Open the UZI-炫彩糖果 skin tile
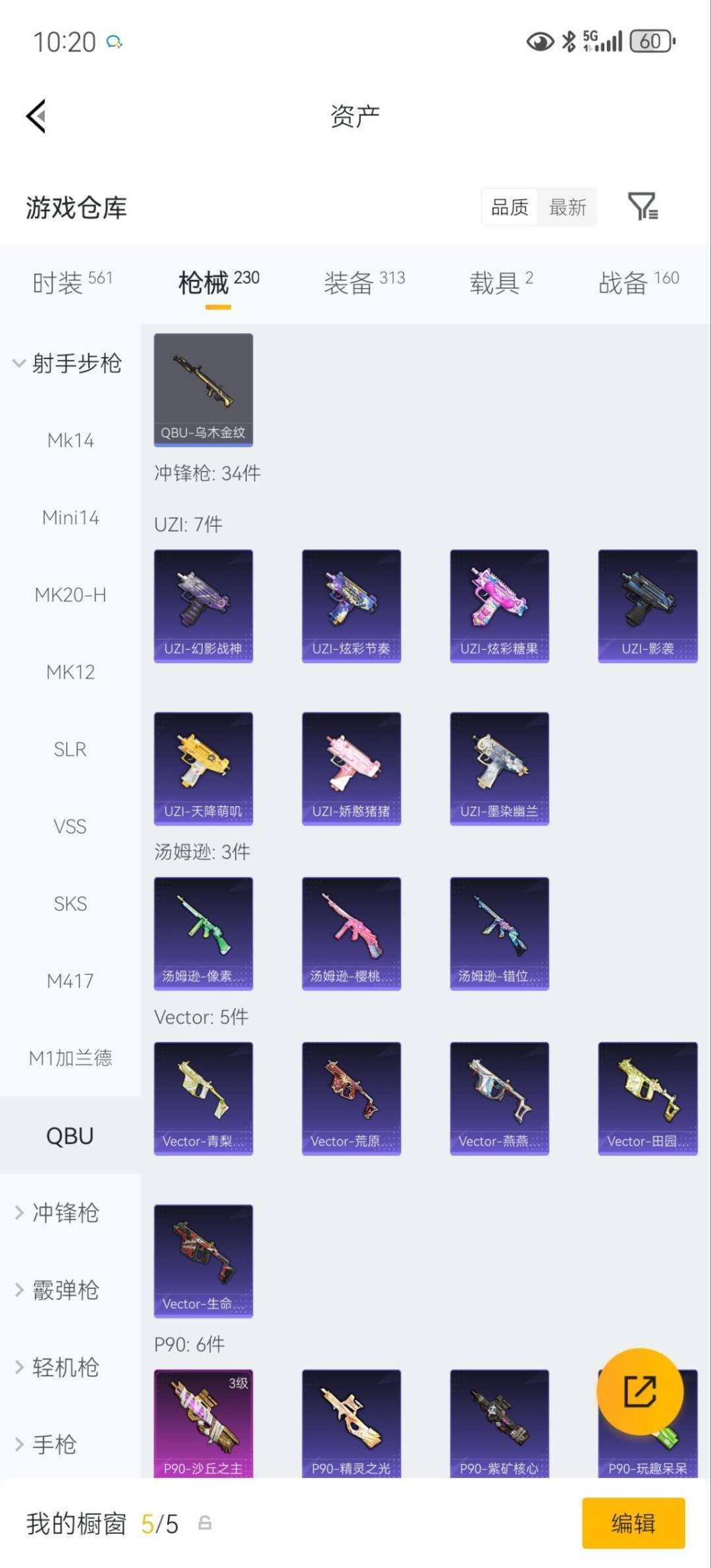The image size is (711, 1568). [500, 606]
